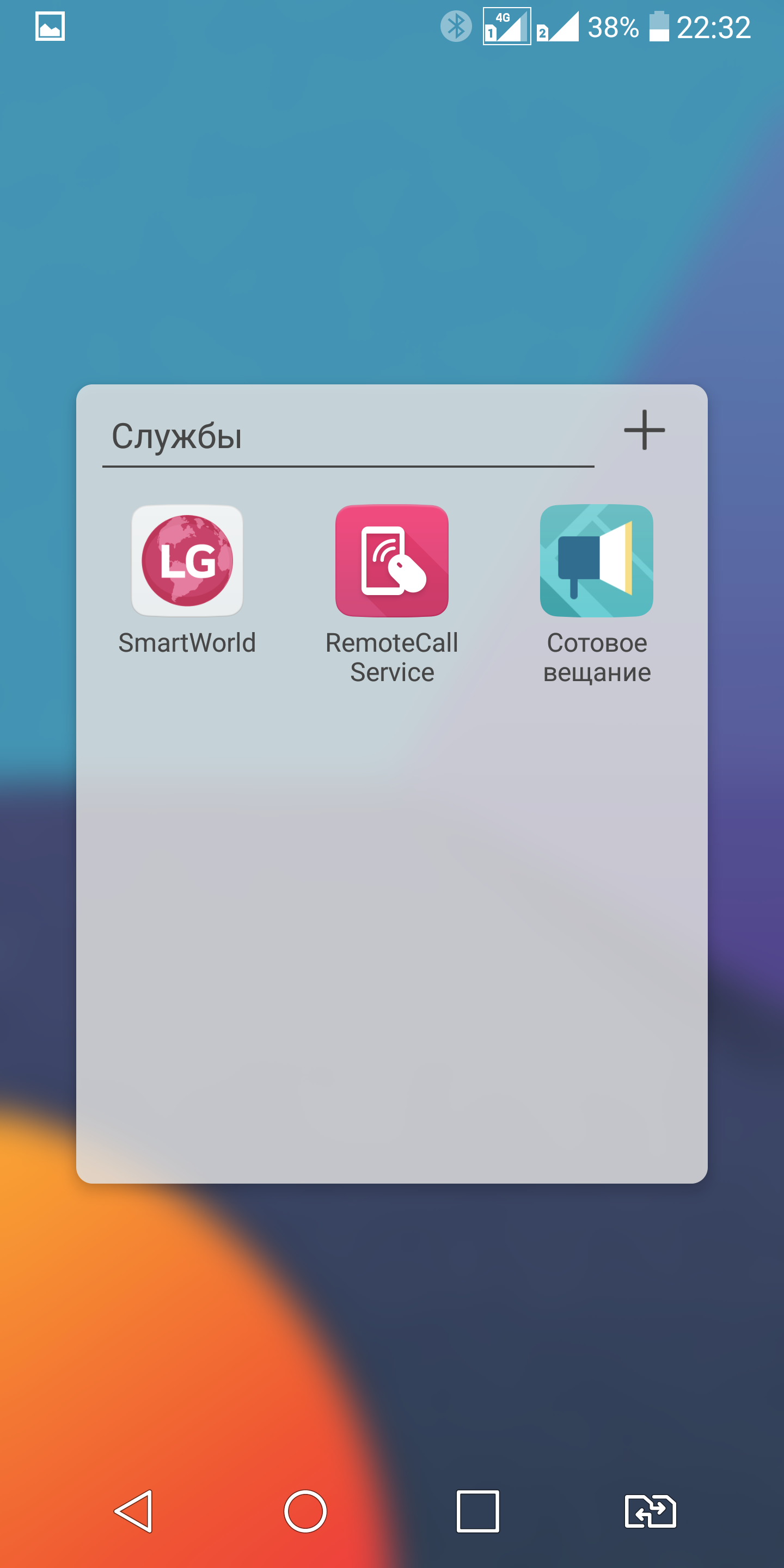Tap the SIM switch button
The image size is (784, 1568).
[650, 1511]
